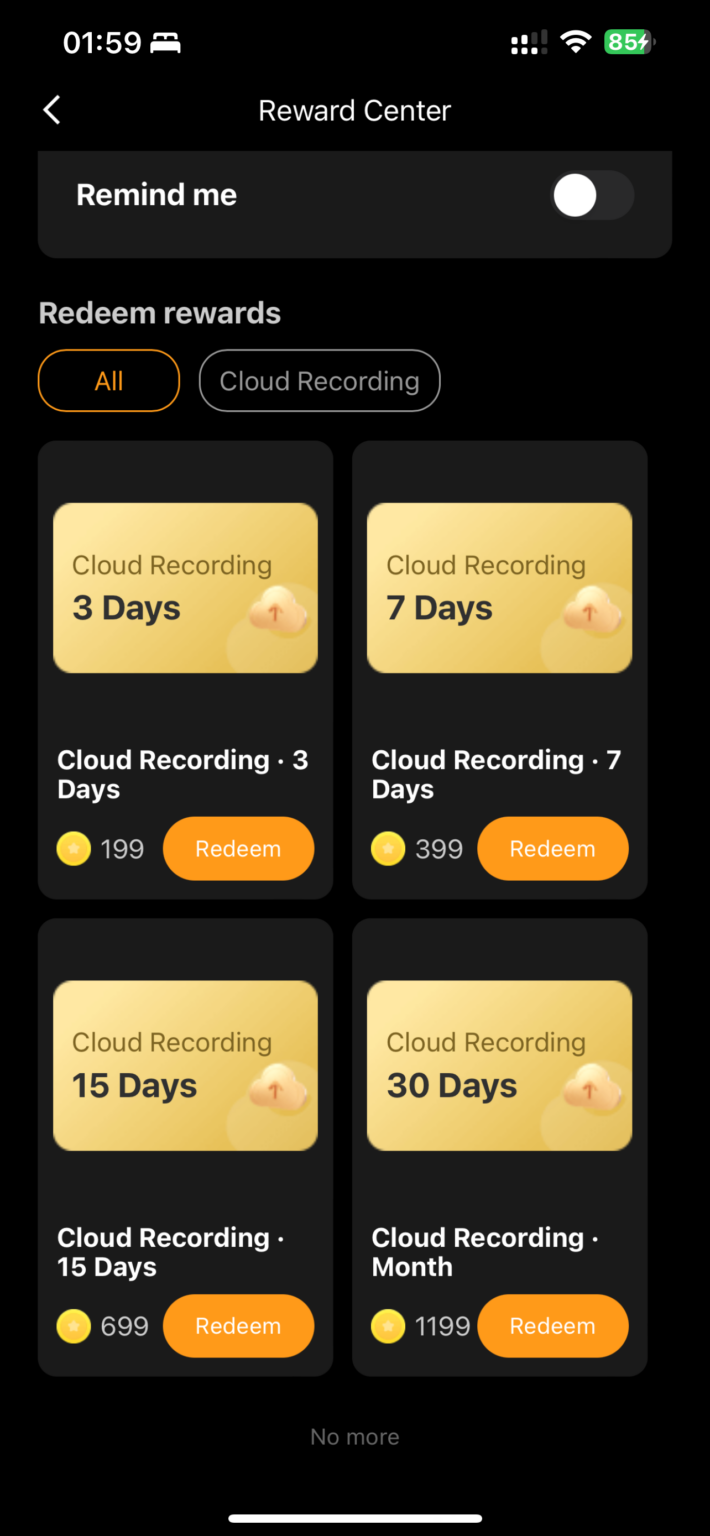View the 30 Days gold reward card
710x1536 pixels.
(499, 1065)
